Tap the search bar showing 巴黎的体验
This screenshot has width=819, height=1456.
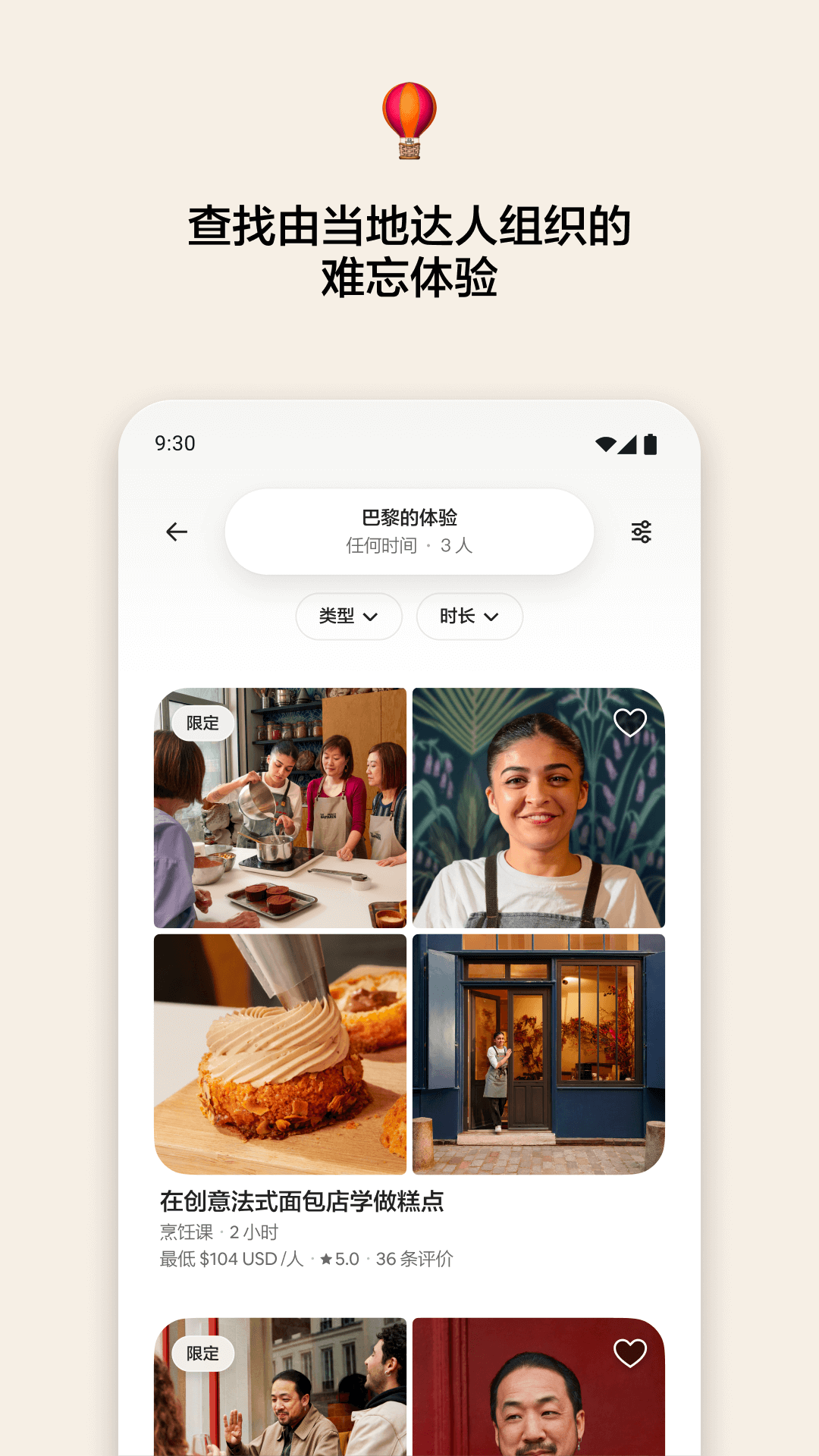(409, 532)
